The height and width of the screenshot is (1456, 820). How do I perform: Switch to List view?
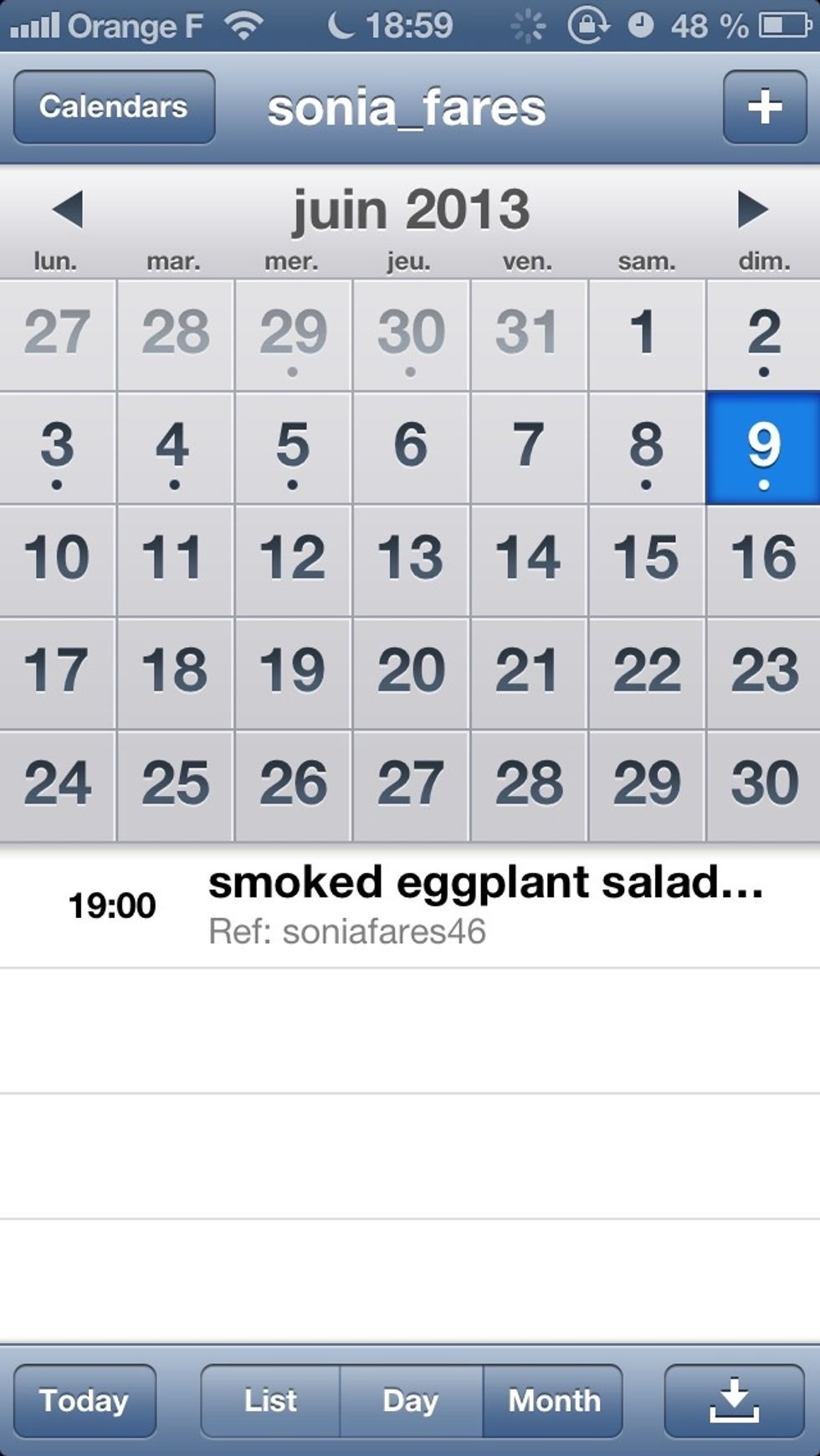(x=270, y=1401)
